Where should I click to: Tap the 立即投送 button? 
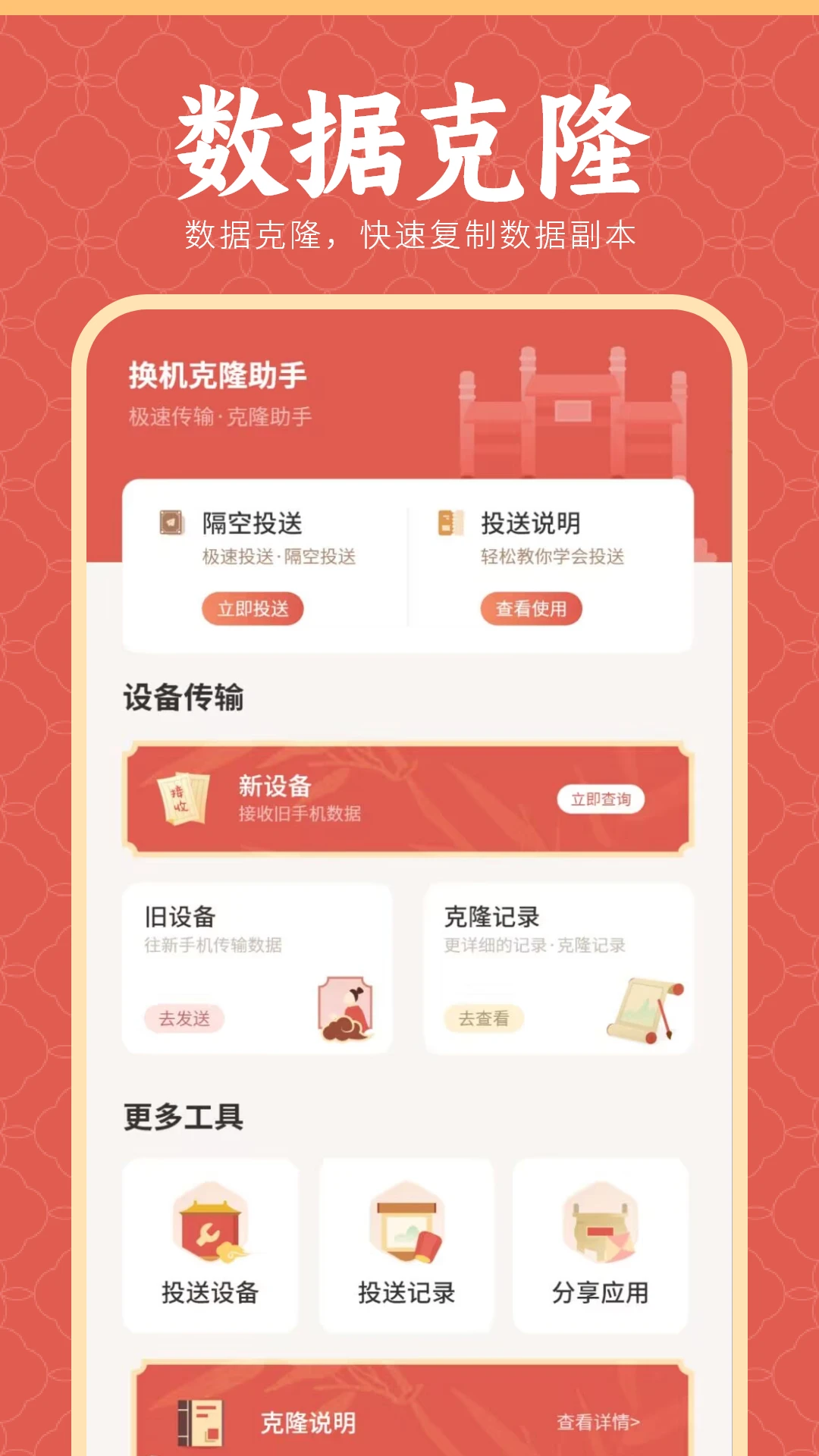click(251, 609)
